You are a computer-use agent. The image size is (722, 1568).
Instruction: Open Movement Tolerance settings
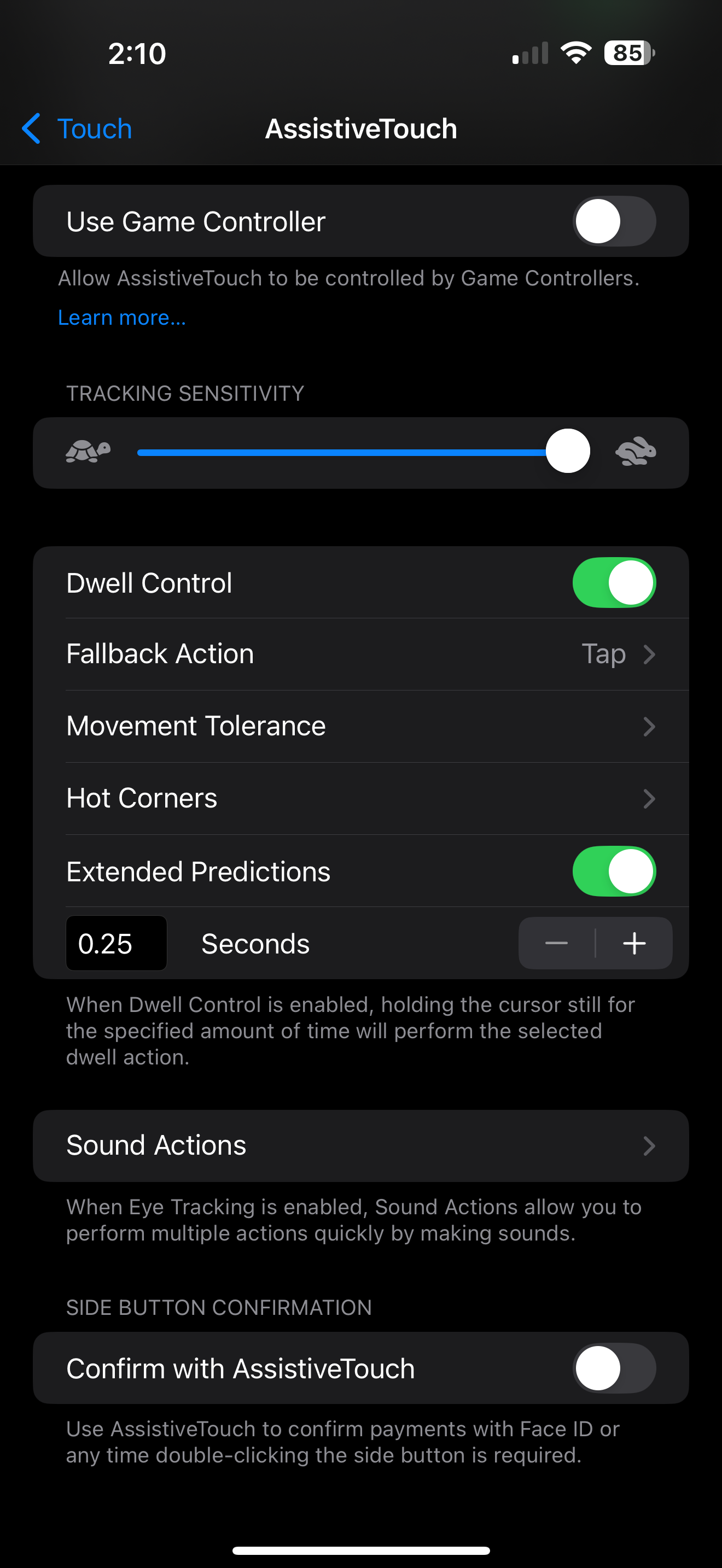click(x=361, y=726)
